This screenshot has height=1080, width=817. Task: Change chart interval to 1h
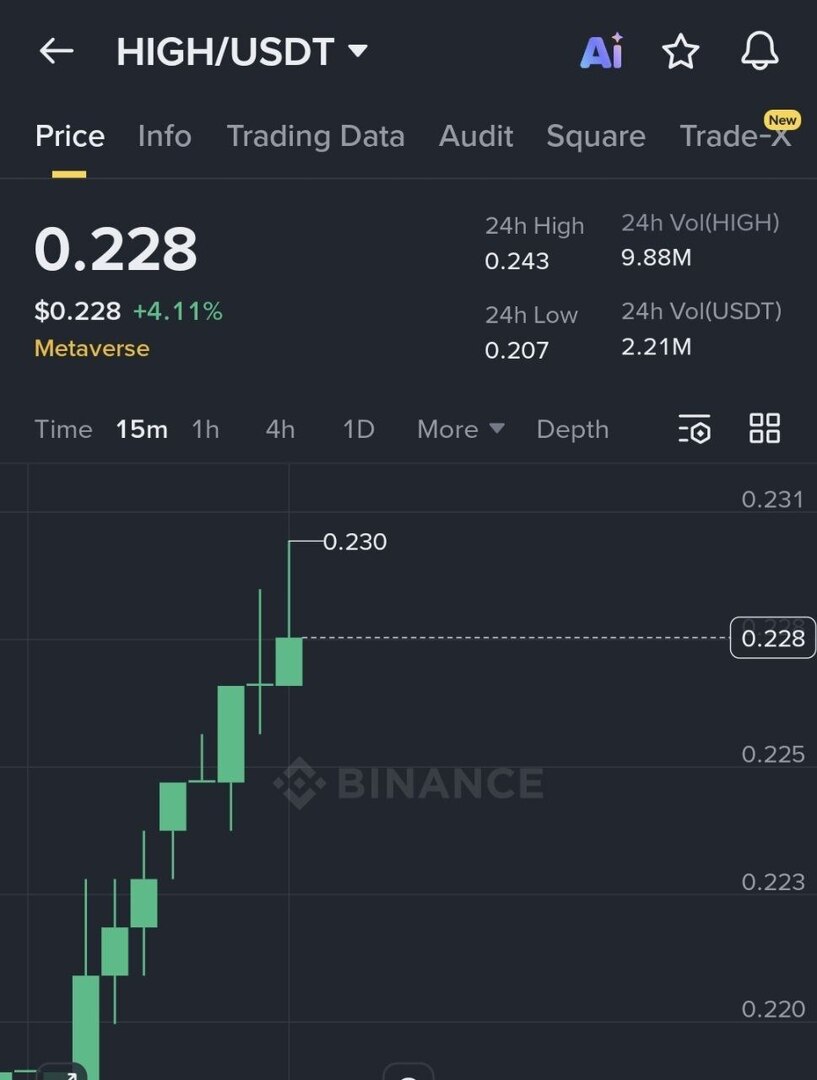(205, 429)
